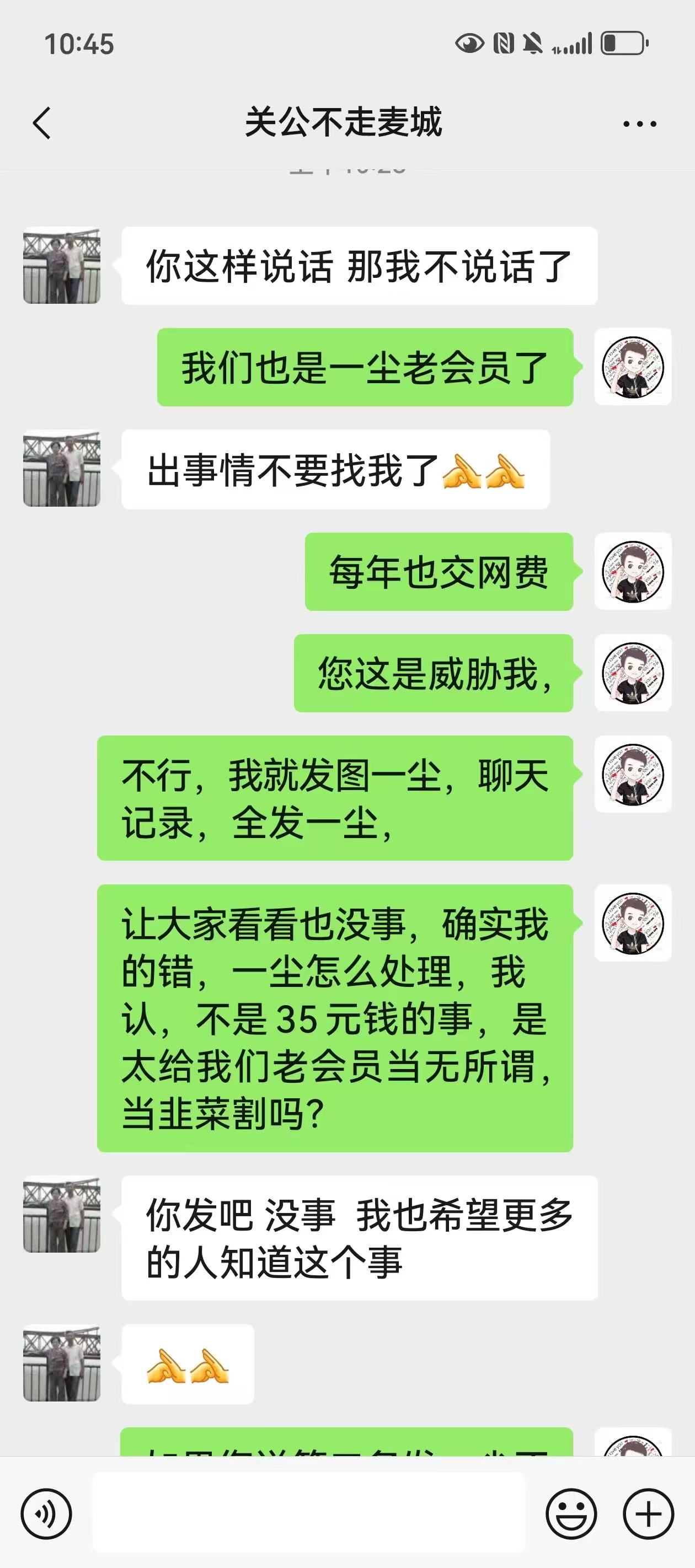Tap the message text field

tap(308, 1512)
